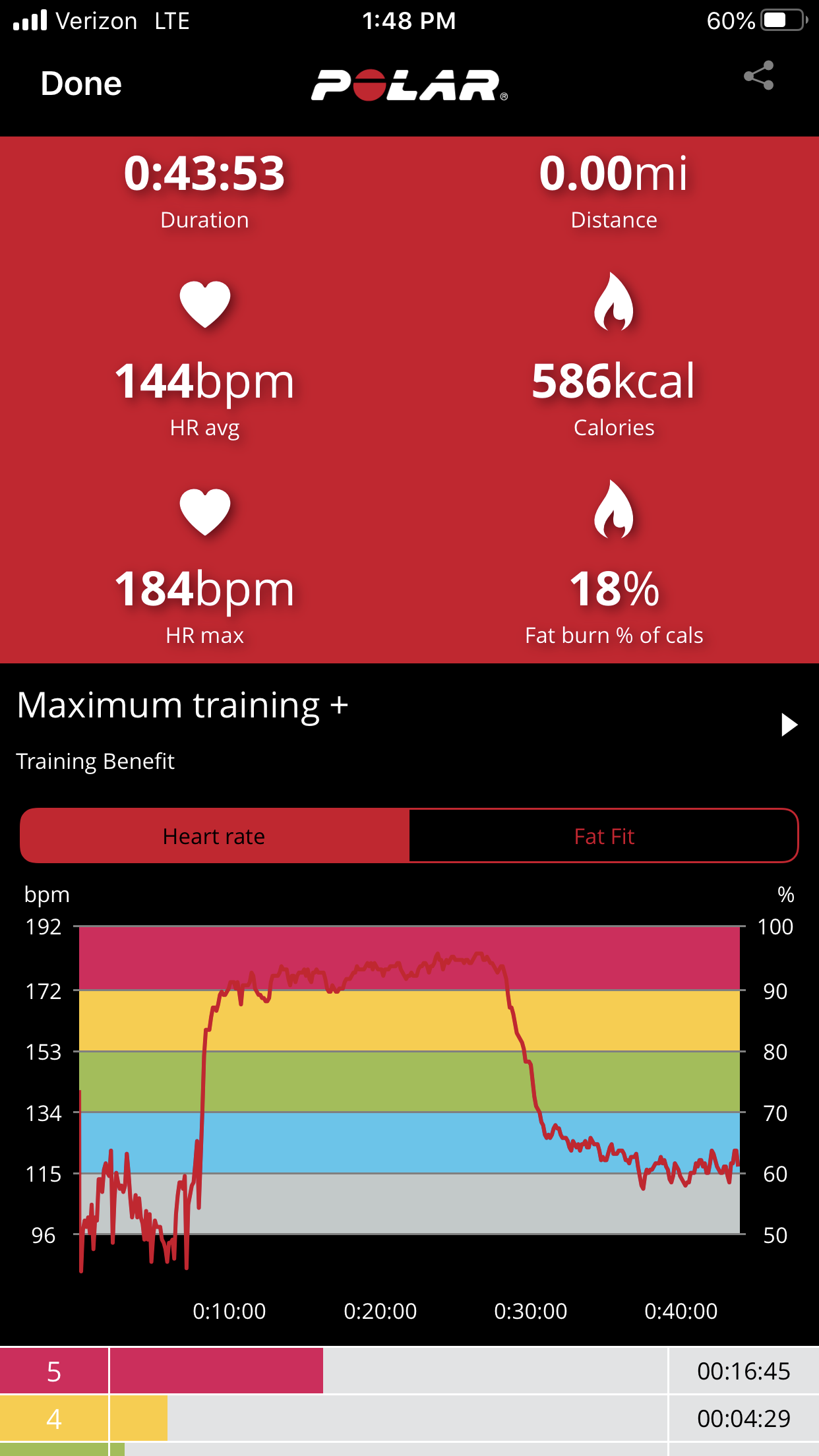The image size is (819, 1456).
Task: Tap Done to close the workout summary
Action: [81, 84]
